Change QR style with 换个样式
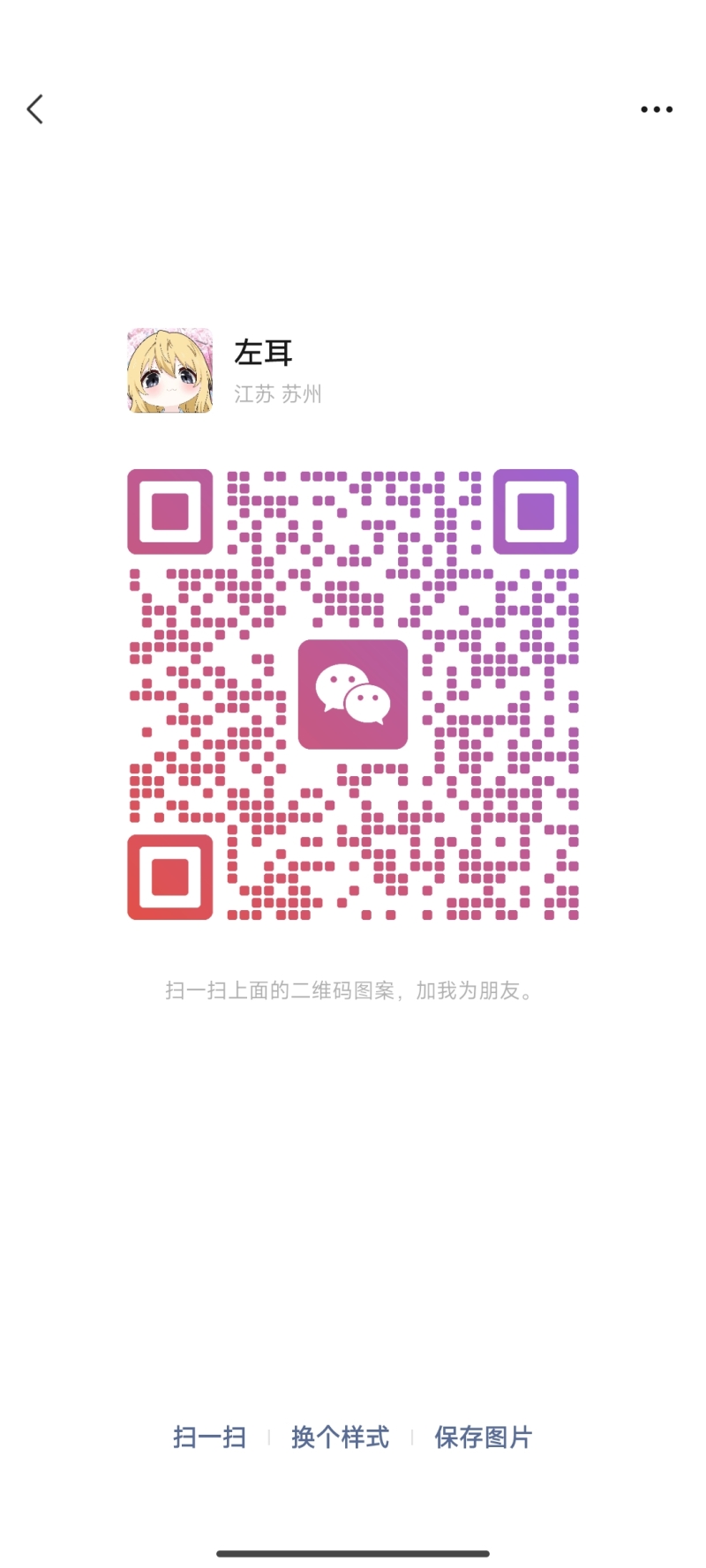This screenshot has height=1568, width=706. pos(341,1437)
